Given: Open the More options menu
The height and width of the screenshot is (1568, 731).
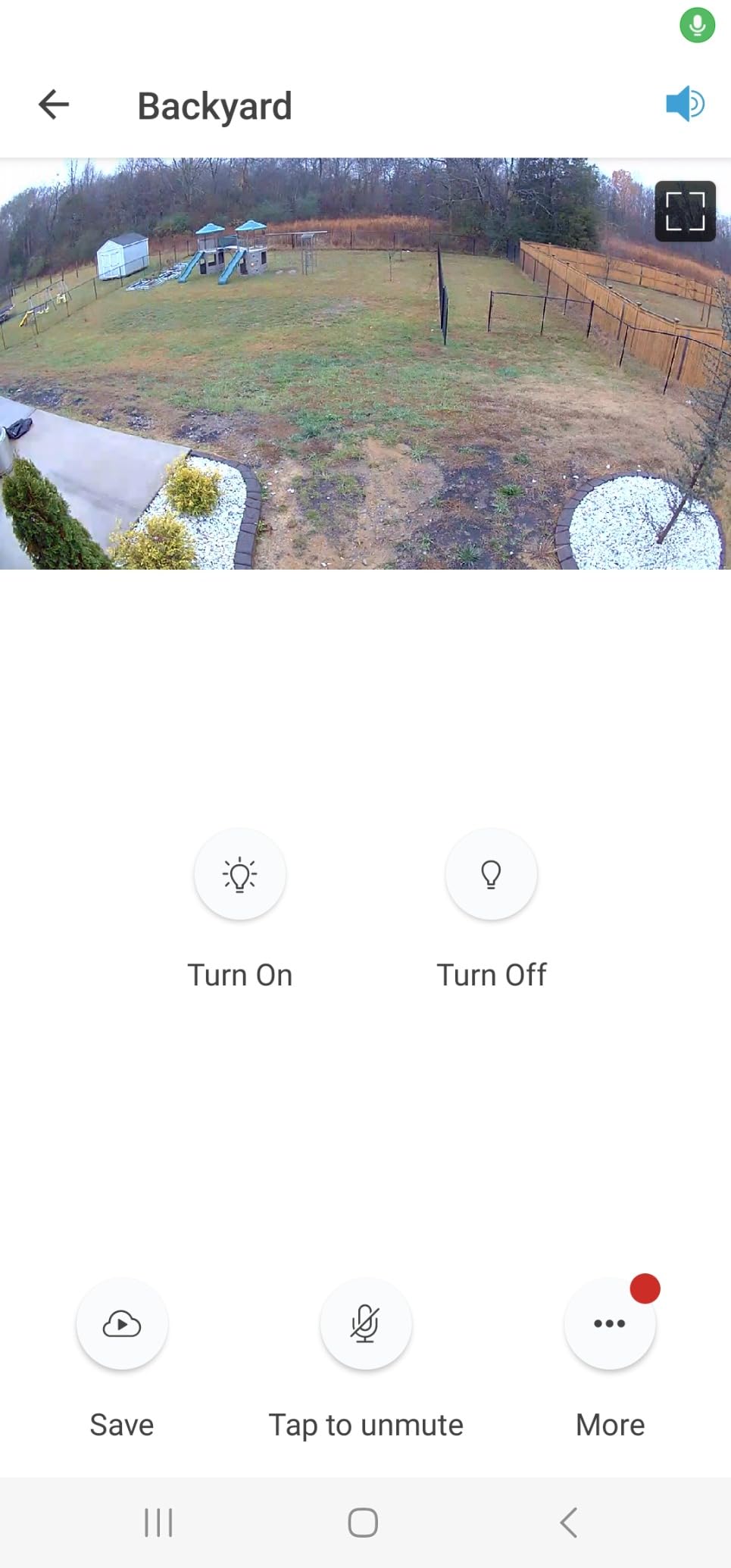Looking at the screenshot, I should (x=610, y=1324).
